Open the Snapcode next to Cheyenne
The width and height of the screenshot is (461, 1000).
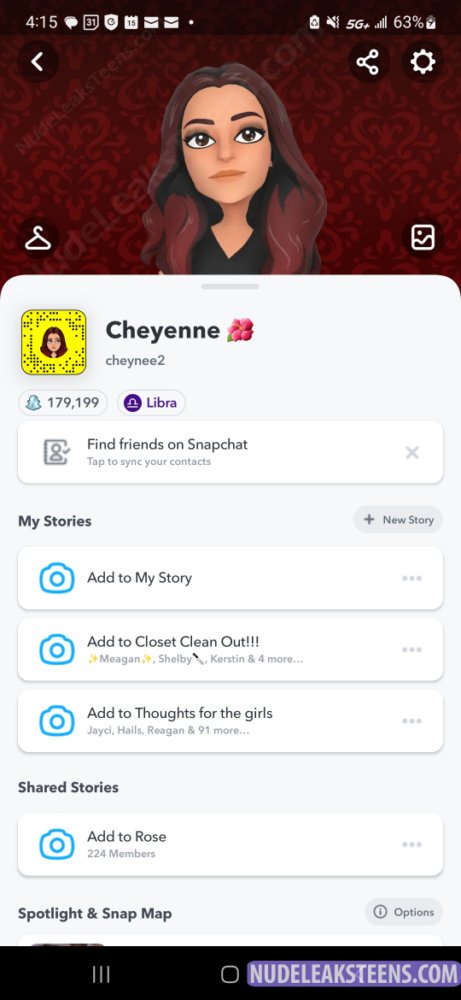[54, 342]
